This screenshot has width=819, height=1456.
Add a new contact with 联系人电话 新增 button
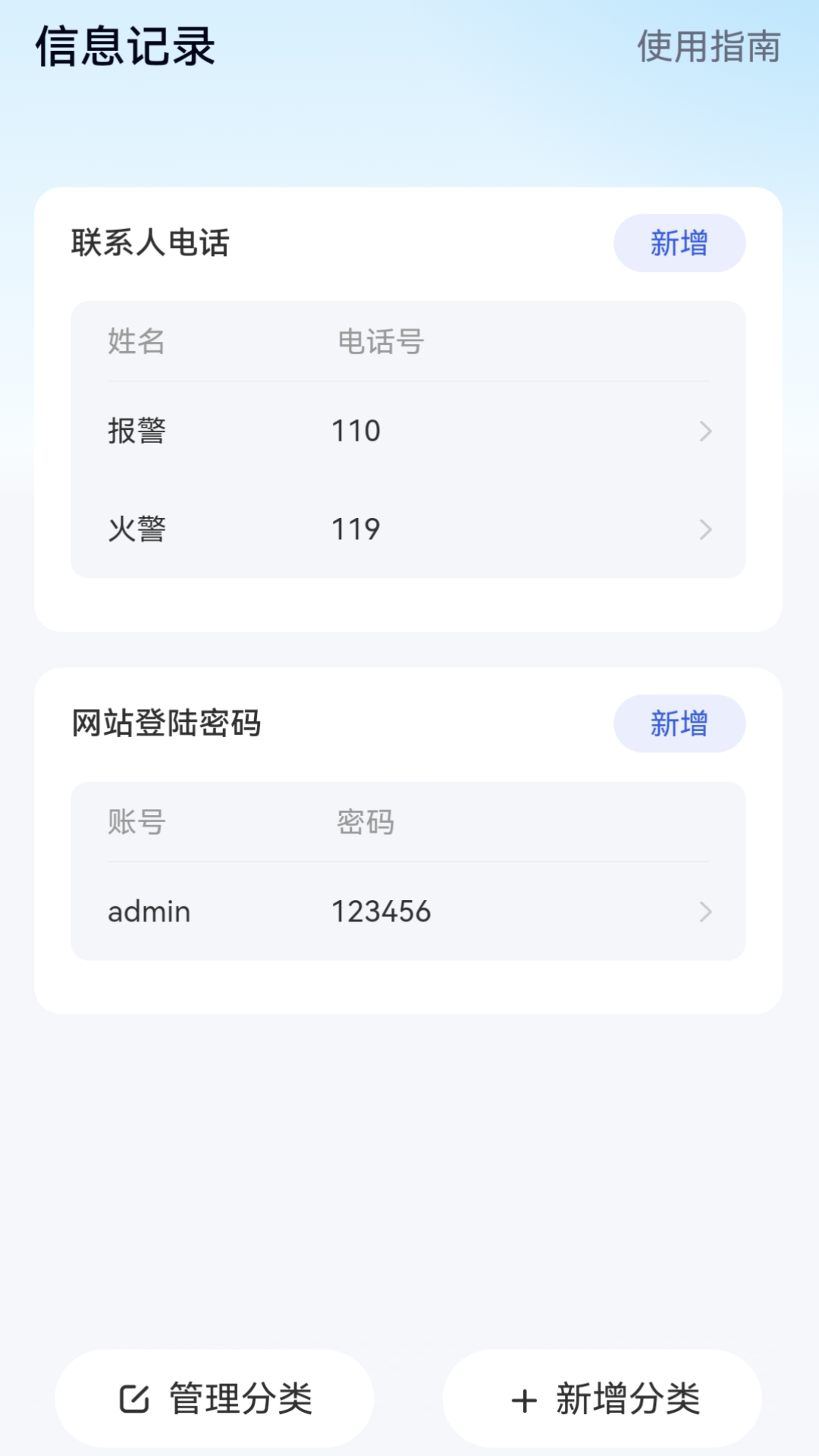click(679, 243)
